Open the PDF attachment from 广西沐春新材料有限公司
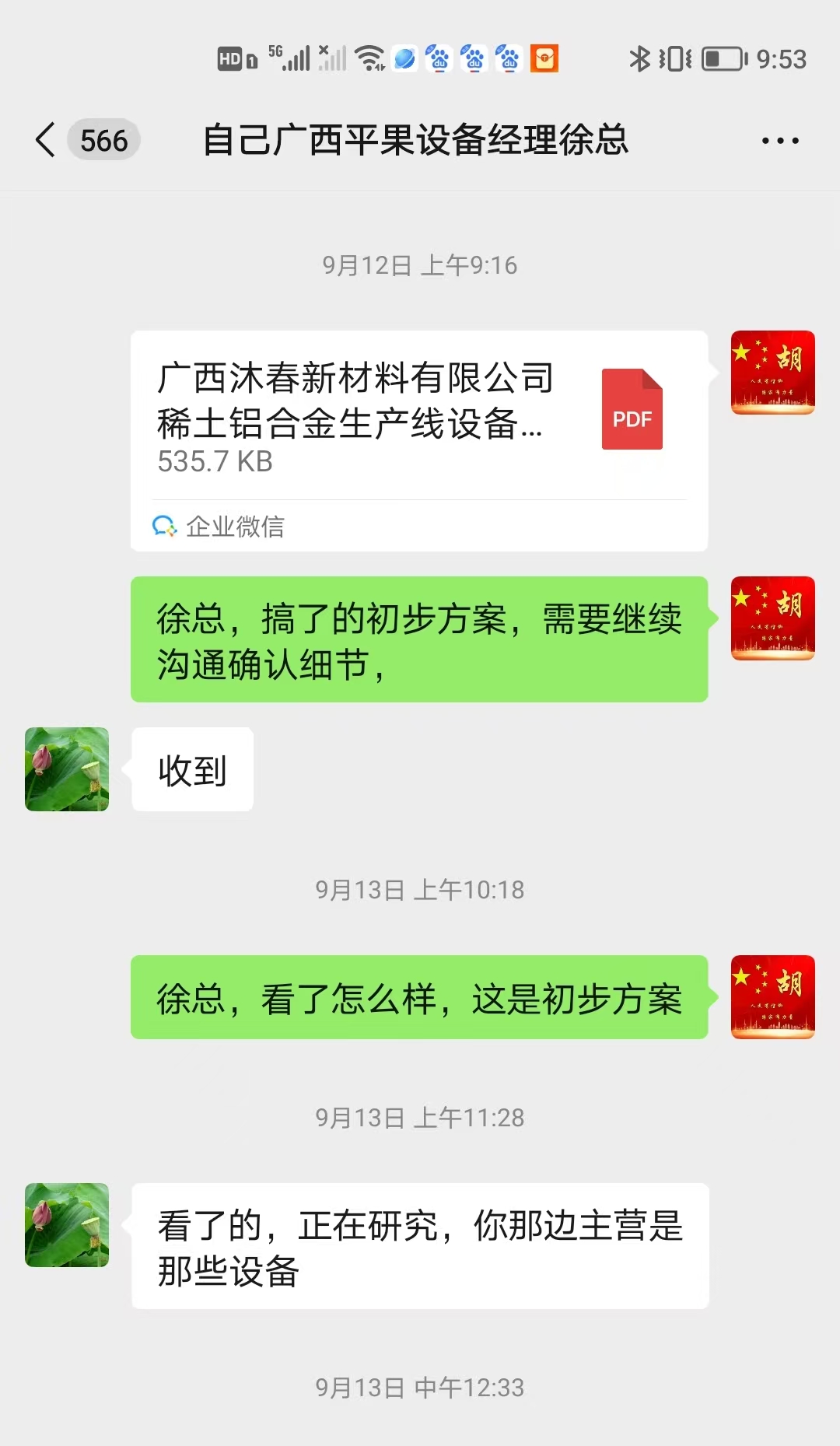840x1446 pixels. (420, 412)
